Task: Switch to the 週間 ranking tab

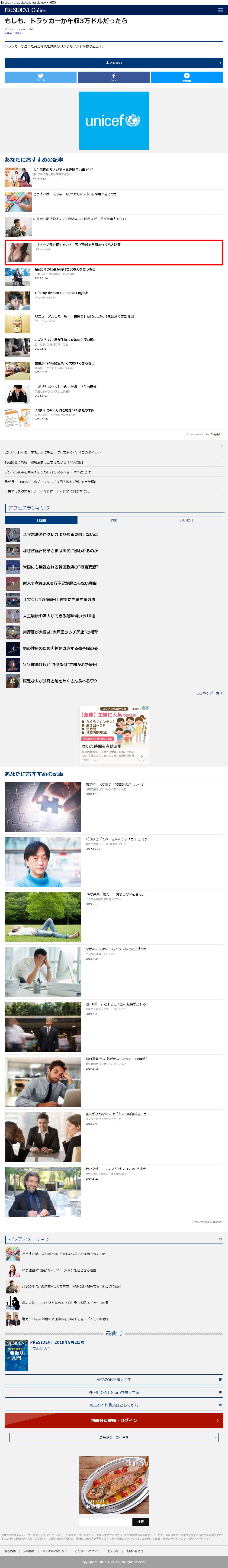Action: [114, 520]
